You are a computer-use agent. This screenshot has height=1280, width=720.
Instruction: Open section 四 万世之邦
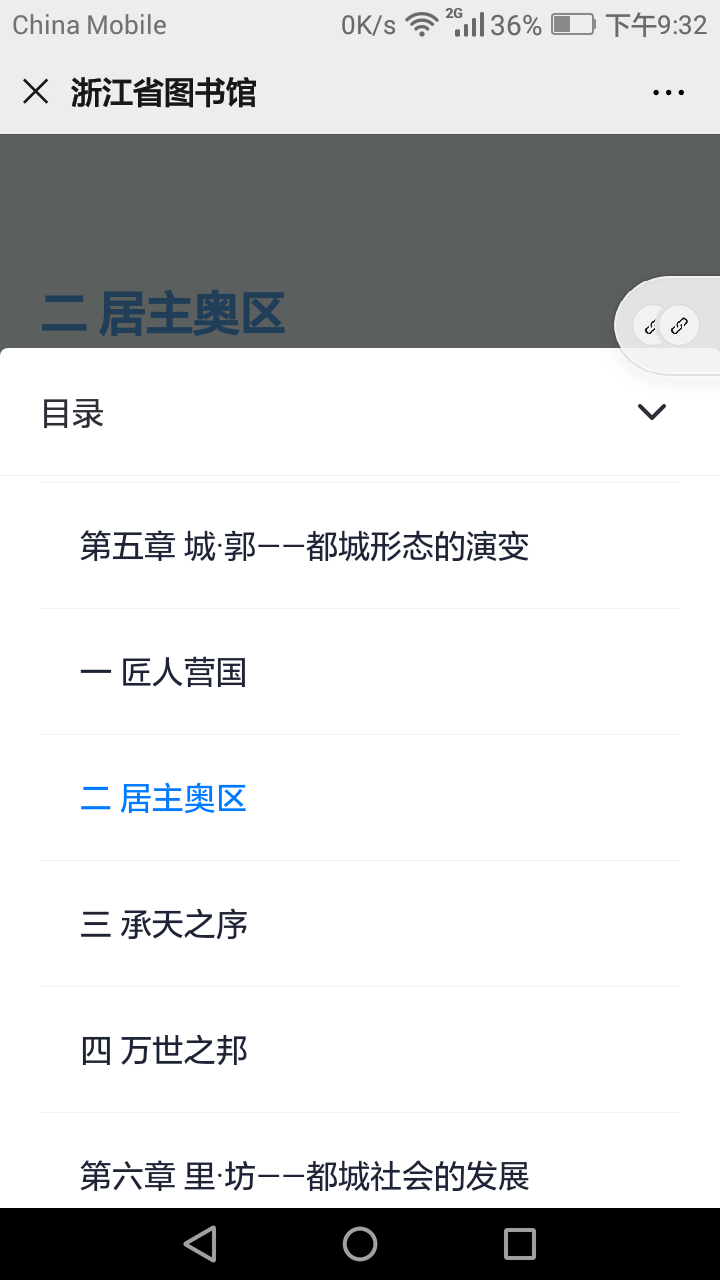pyautogui.click(x=164, y=1051)
